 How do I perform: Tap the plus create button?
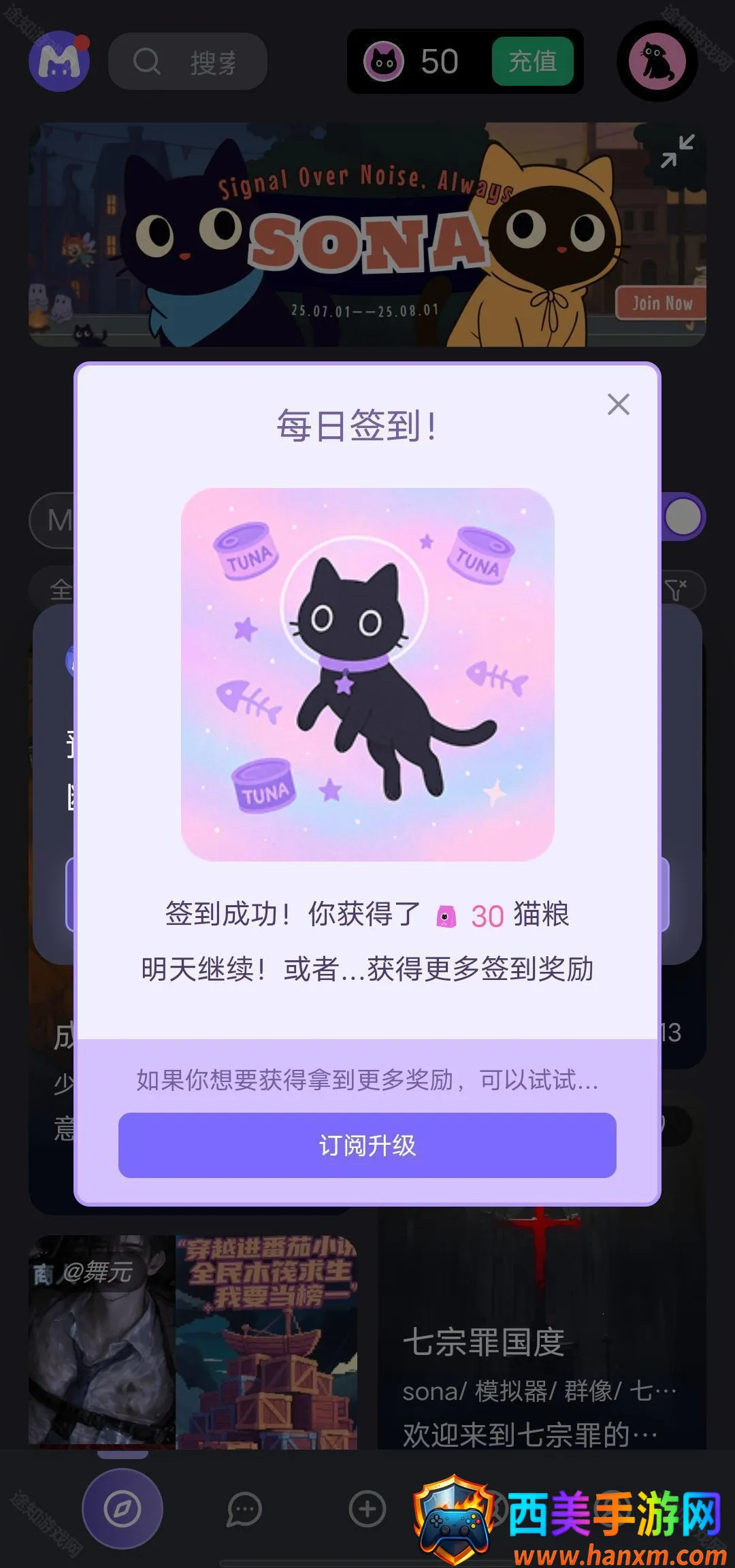[x=367, y=1509]
